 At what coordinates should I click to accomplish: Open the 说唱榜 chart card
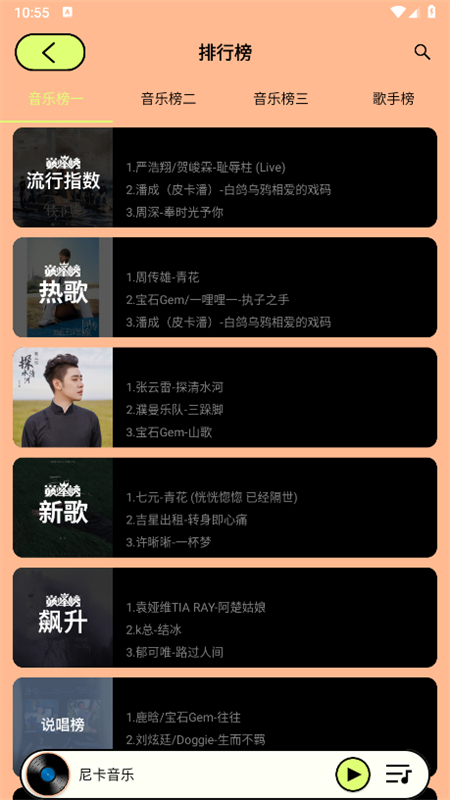pyautogui.click(x=225, y=714)
